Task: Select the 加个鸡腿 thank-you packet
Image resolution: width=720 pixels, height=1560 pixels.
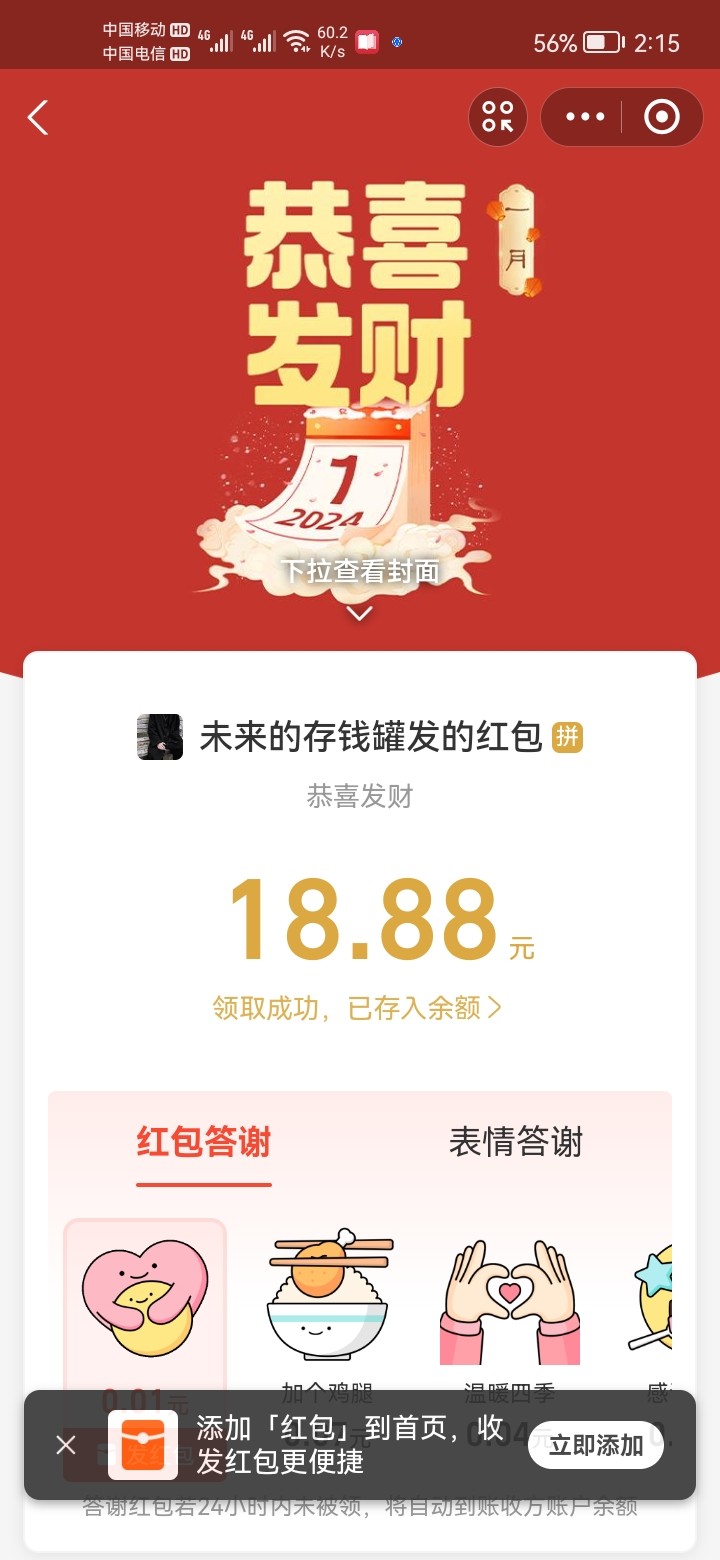Action: [328, 1300]
